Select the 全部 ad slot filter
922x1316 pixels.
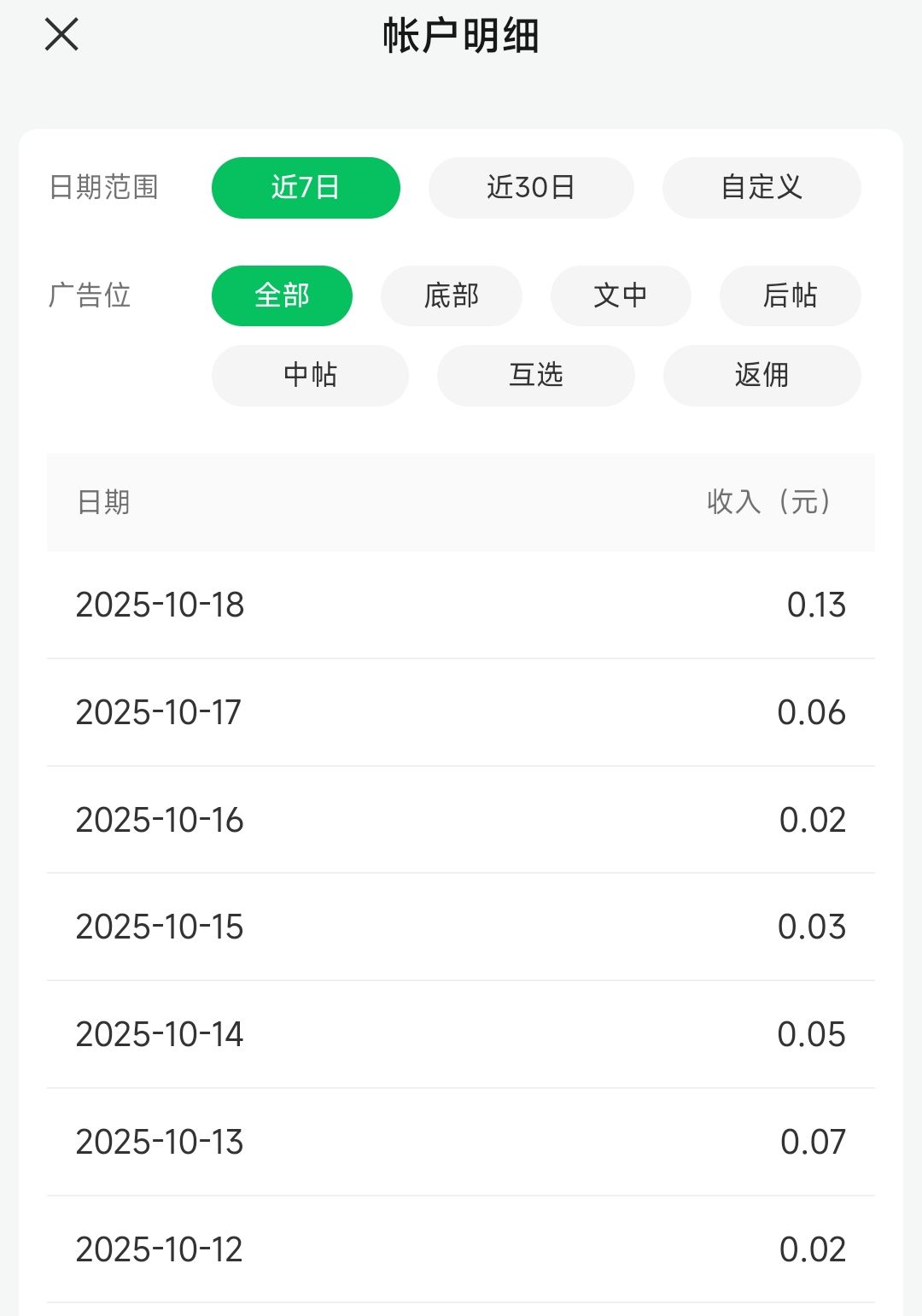(x=282, y=295)
